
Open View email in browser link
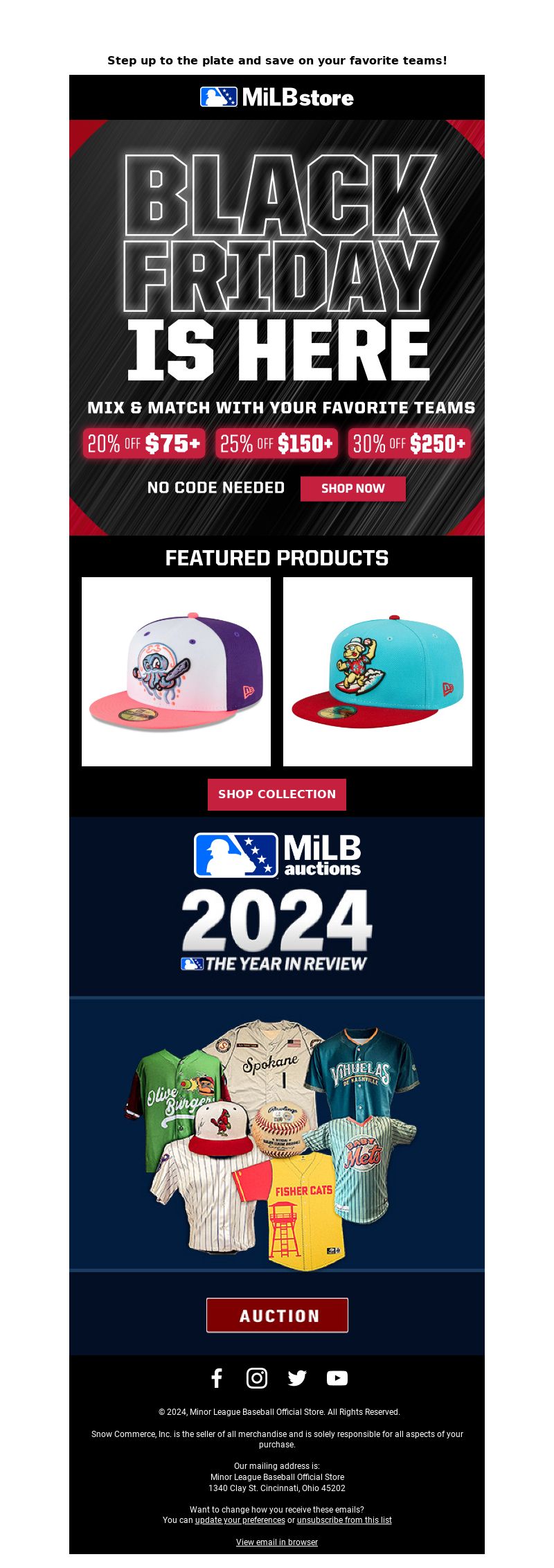click(277, 1542)
